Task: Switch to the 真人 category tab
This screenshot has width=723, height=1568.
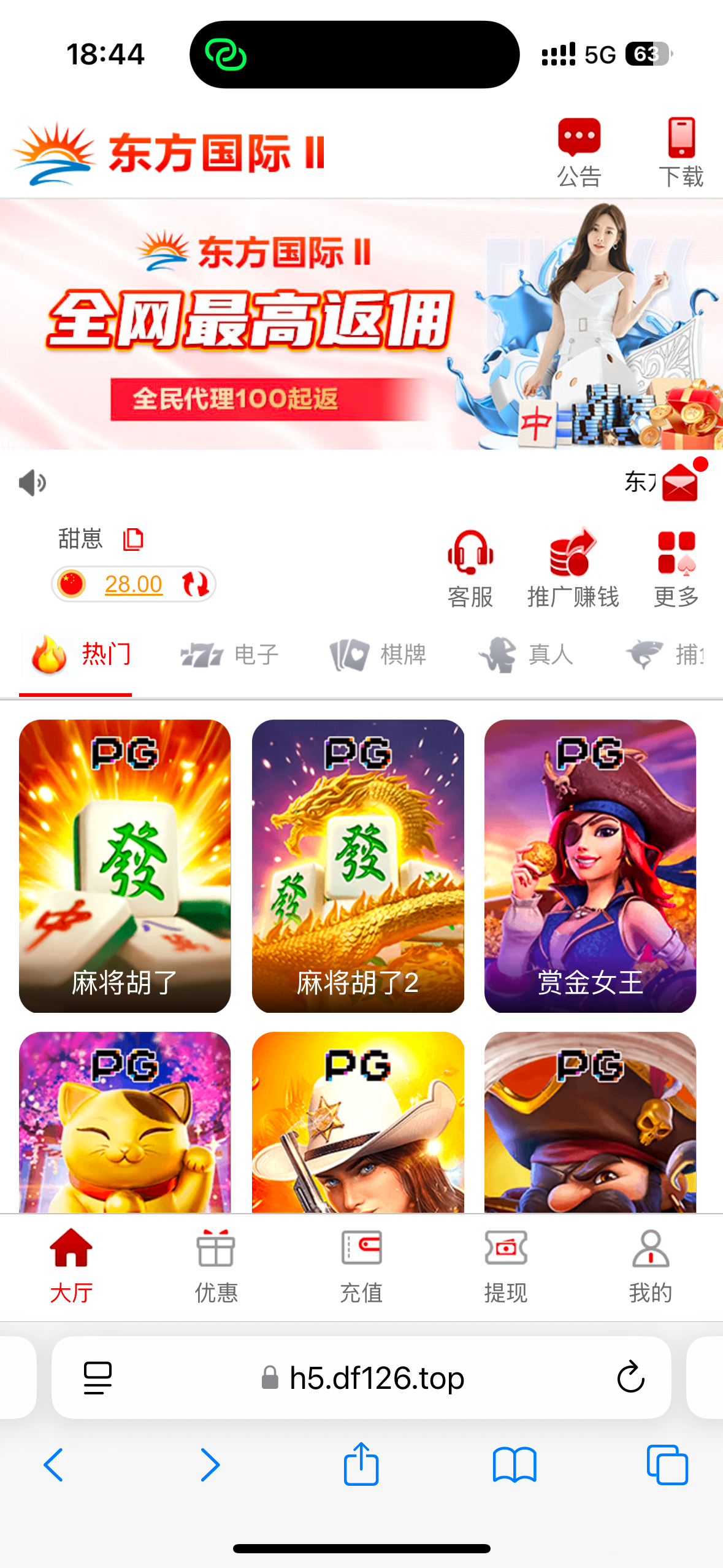Action: tap(526, 655)
